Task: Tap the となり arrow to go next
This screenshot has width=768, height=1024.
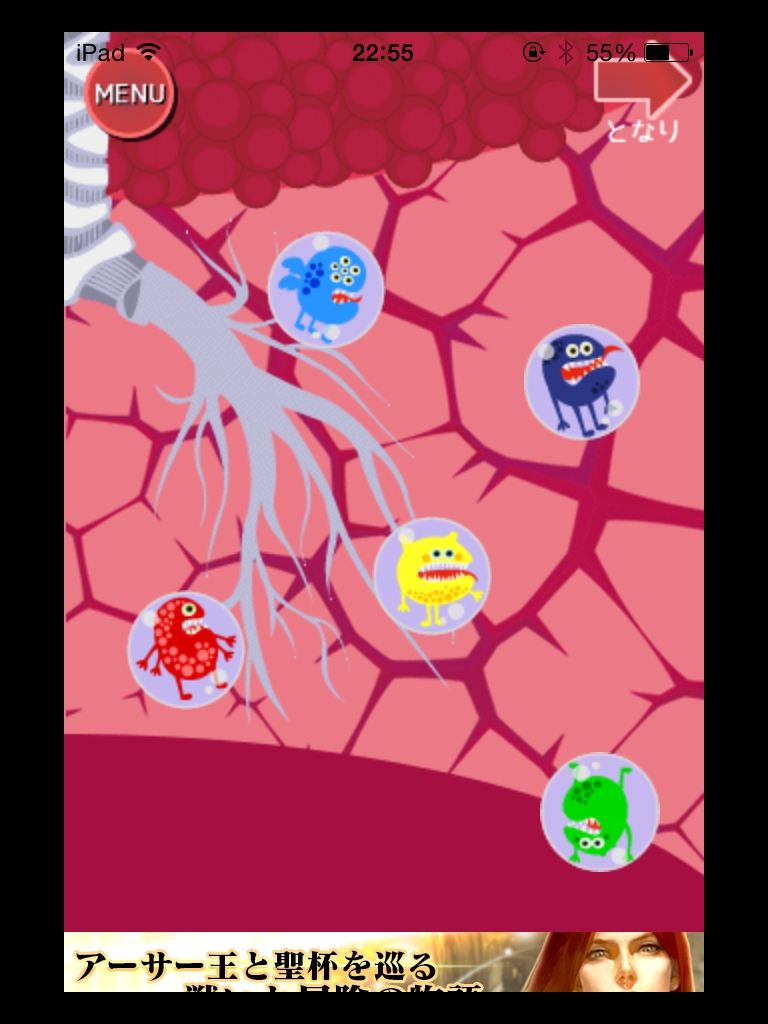Action: point(643,99)
